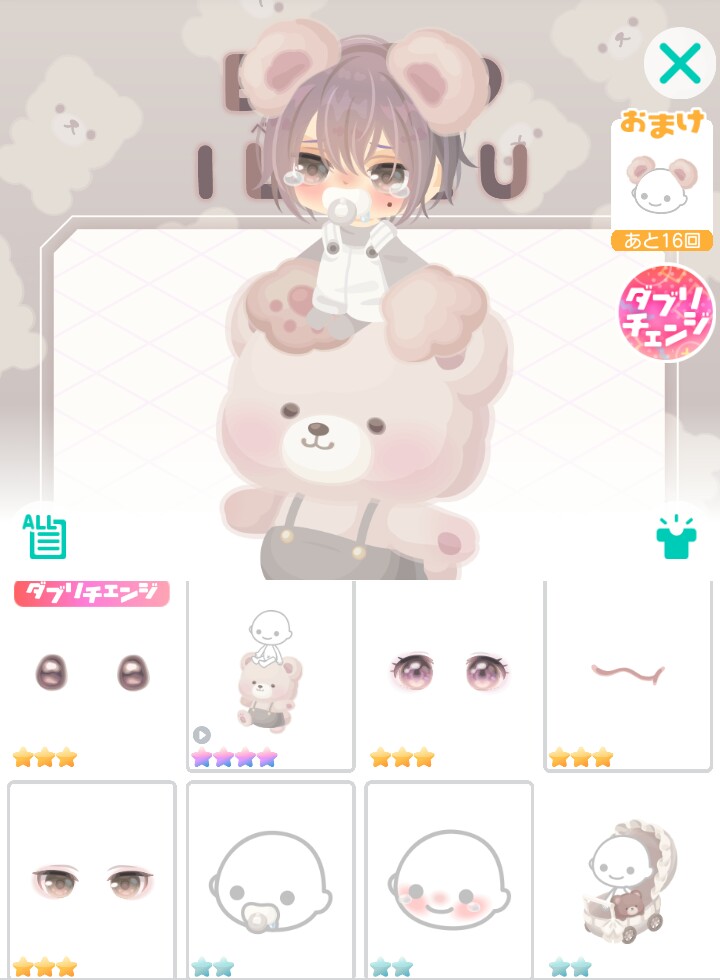Select the pacifier face item

(x=271, y=879)
